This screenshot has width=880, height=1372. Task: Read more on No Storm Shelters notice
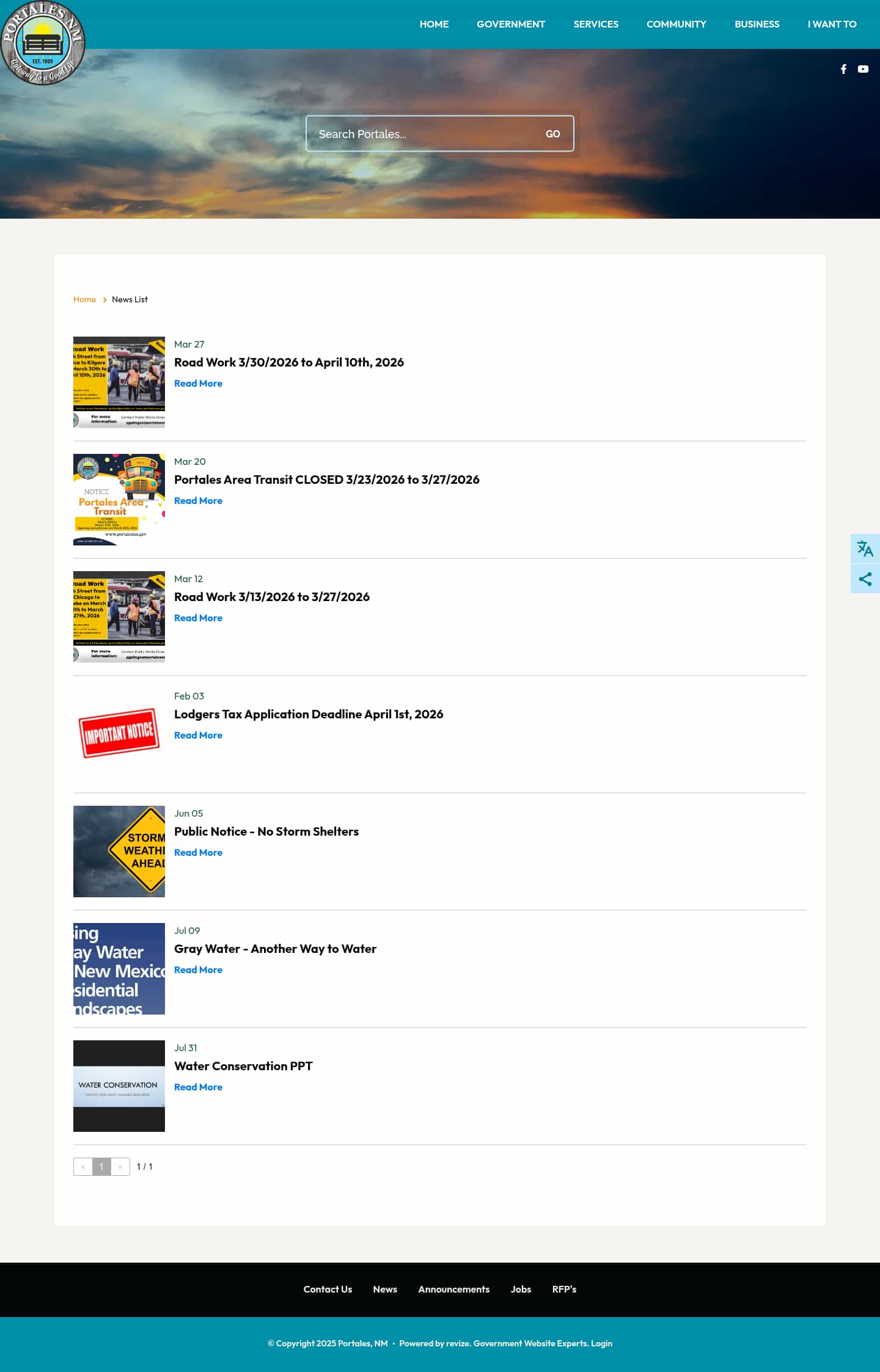(x=198, y=853)
